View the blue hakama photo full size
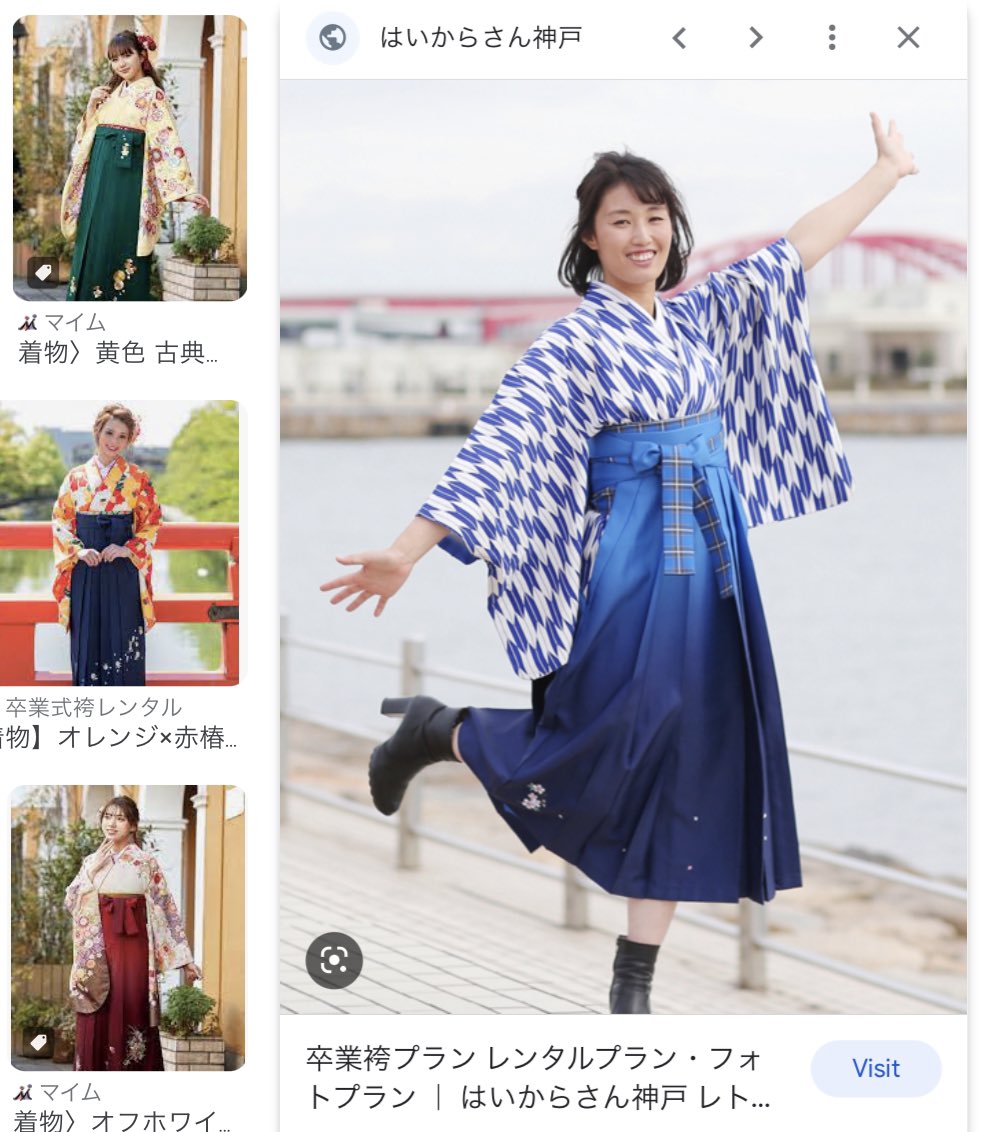The height and width of the screenshot is (1132, 1004). [623, 546]
